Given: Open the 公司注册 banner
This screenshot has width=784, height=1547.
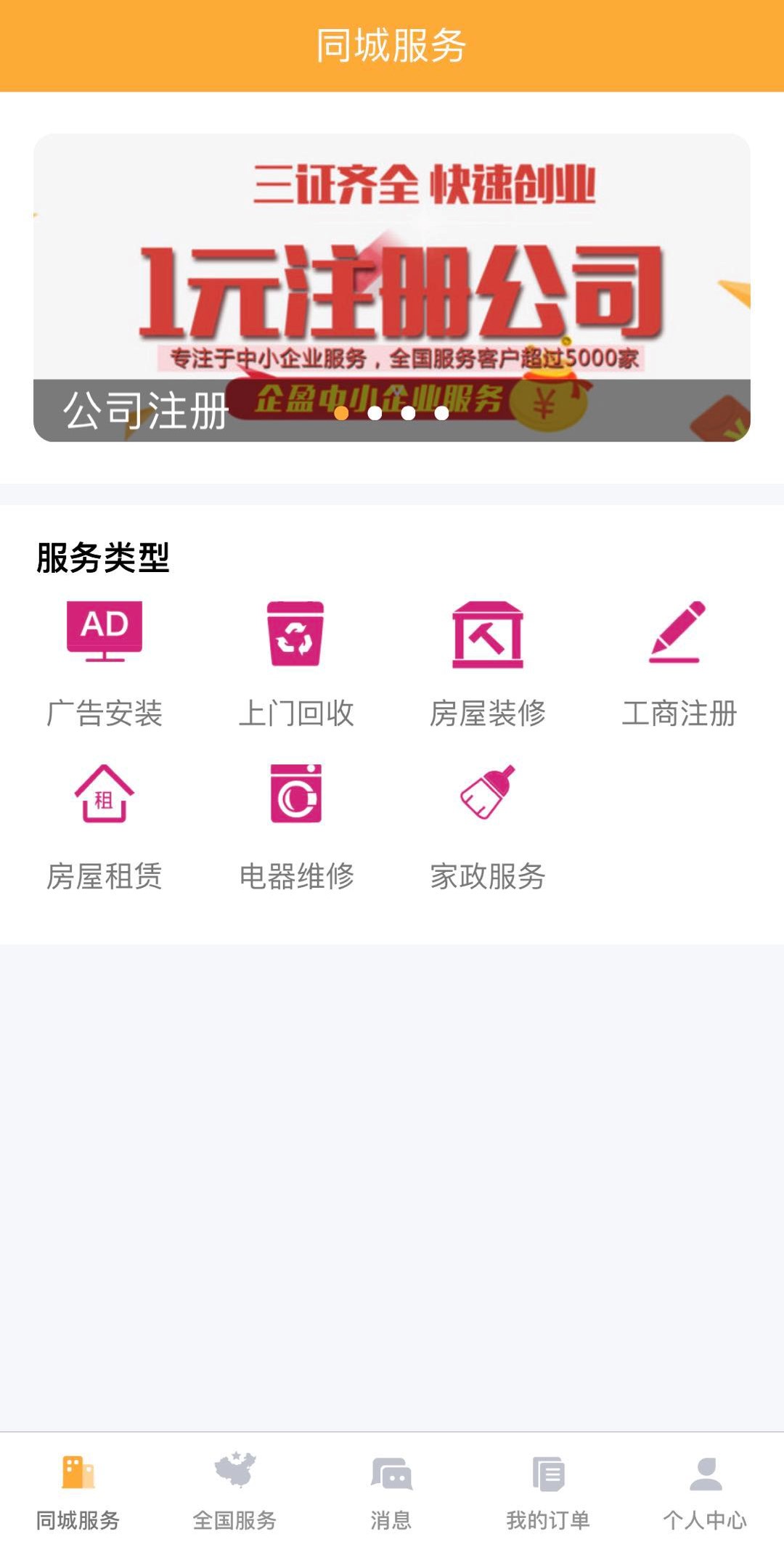Looking at the screenshot, I should pos(392,287).
